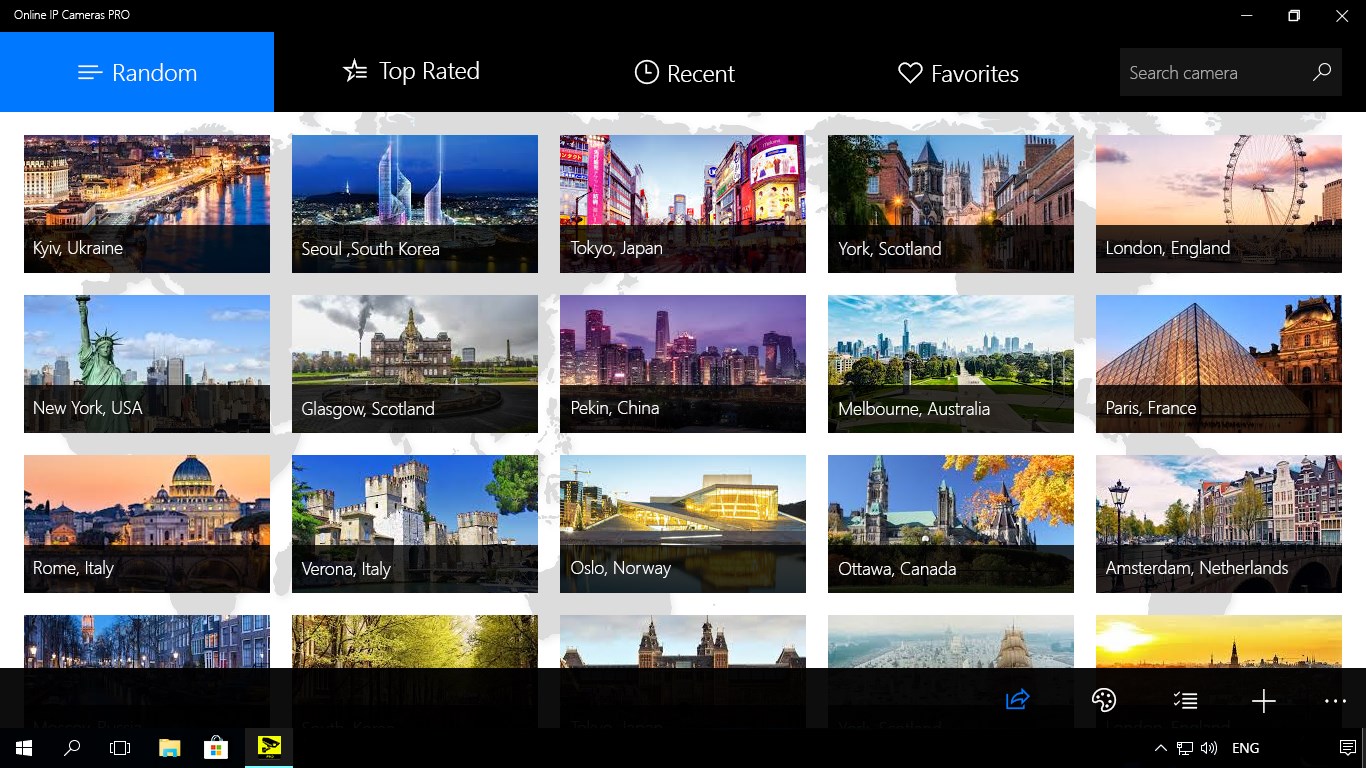View the Tokyo, Japan camera

click(x=683, y=203)
